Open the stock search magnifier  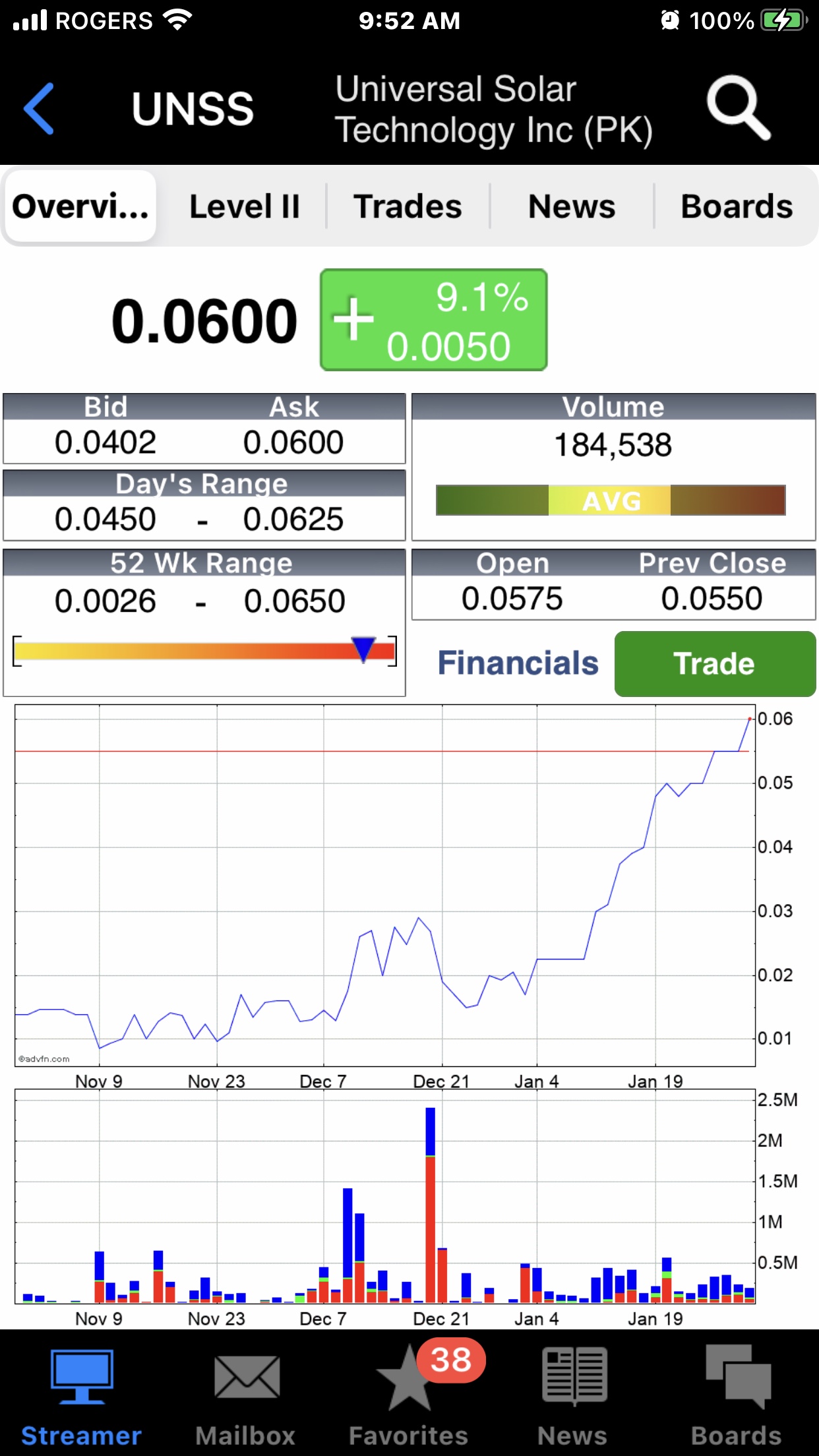(x=738, y=107)
